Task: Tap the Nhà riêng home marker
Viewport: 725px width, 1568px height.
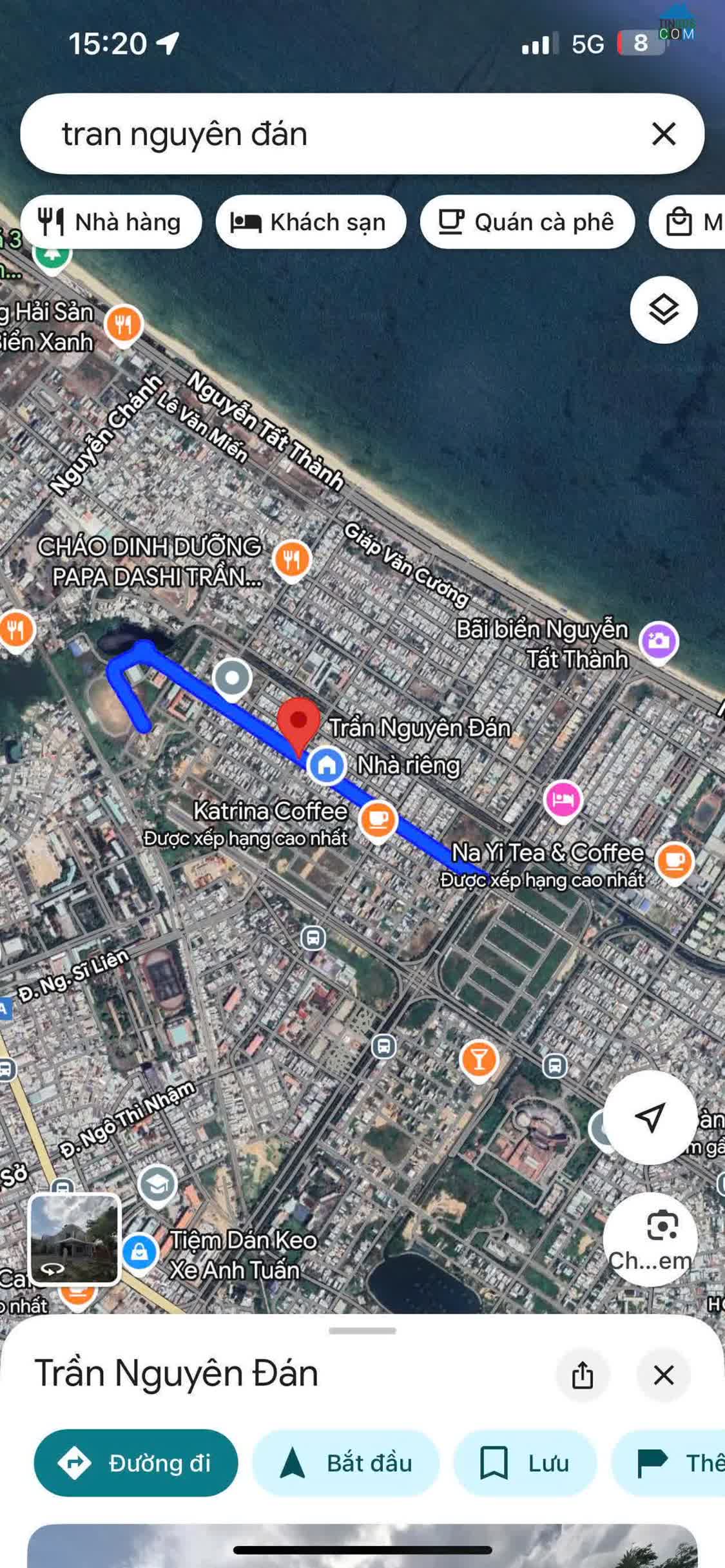Action: click(326, 765)
